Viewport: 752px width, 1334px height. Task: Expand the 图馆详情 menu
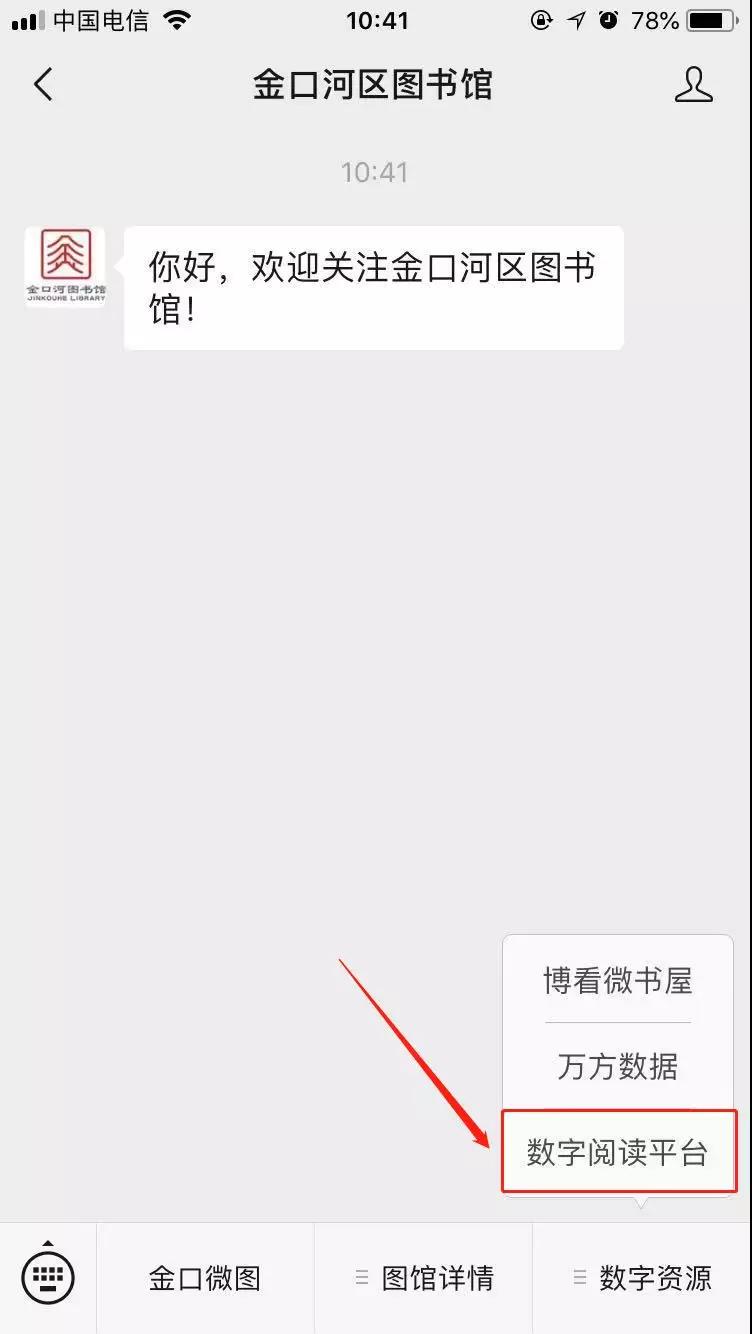[x=424, y=1278]
